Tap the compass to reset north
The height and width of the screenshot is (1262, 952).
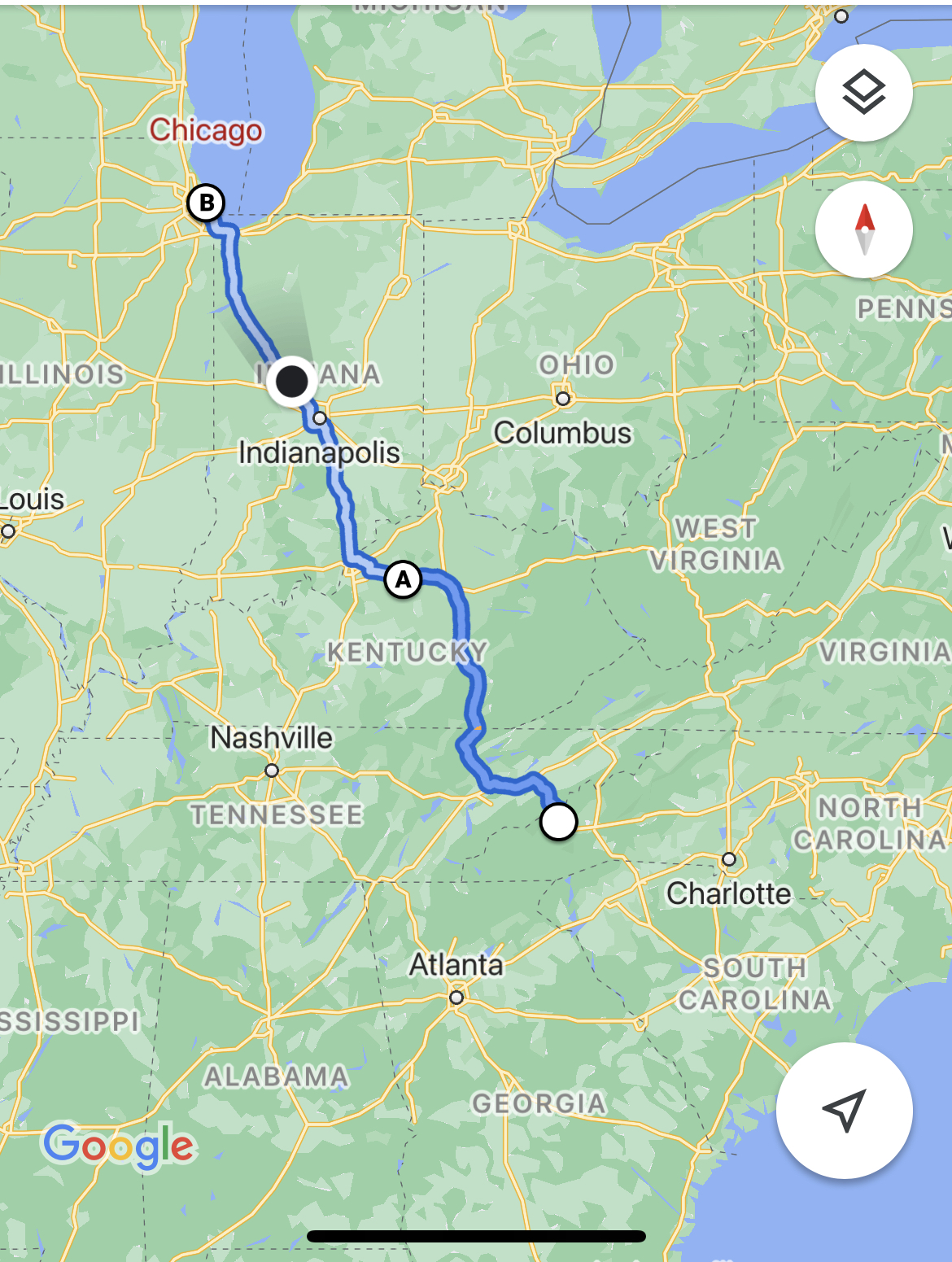tap(863, 229)
